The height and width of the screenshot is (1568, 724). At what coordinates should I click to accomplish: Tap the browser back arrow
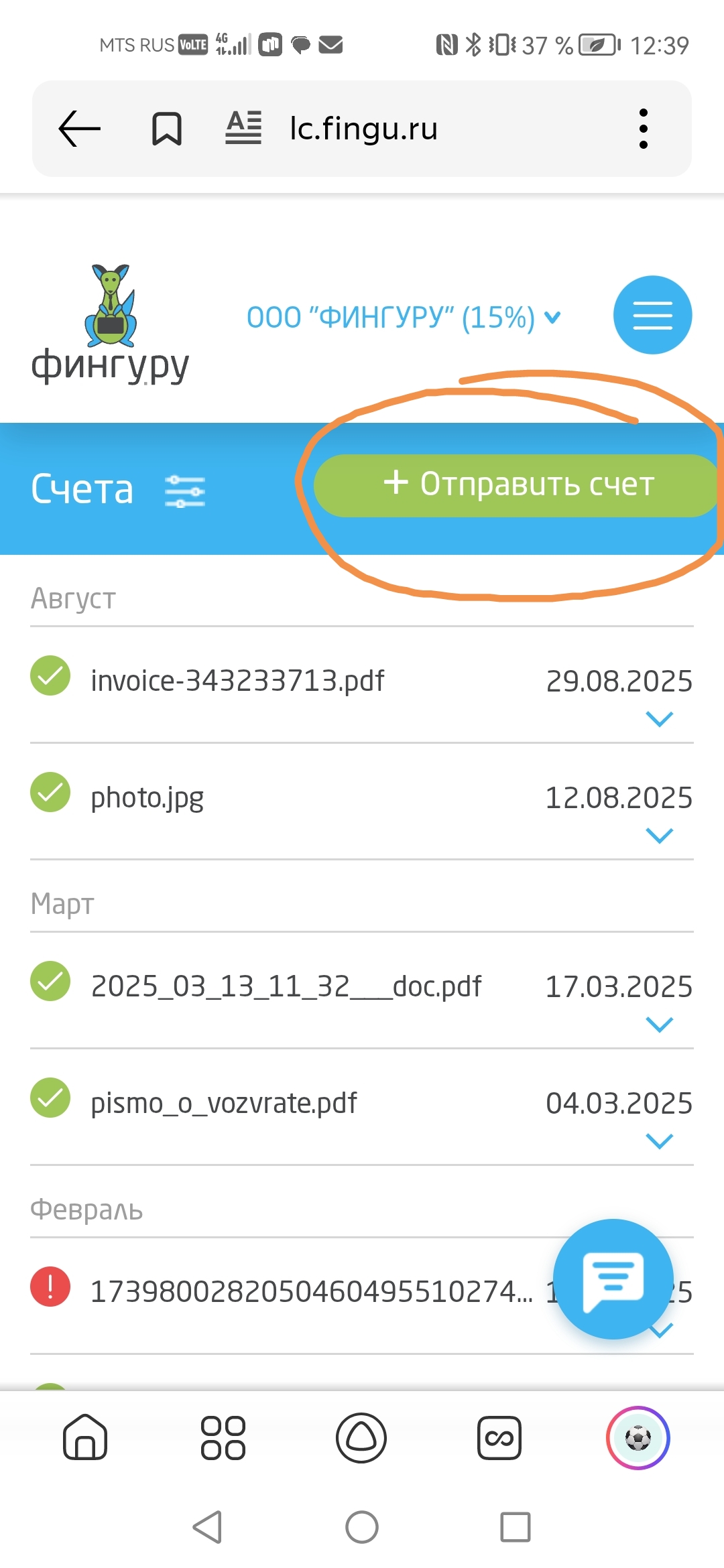coord(79,128)
